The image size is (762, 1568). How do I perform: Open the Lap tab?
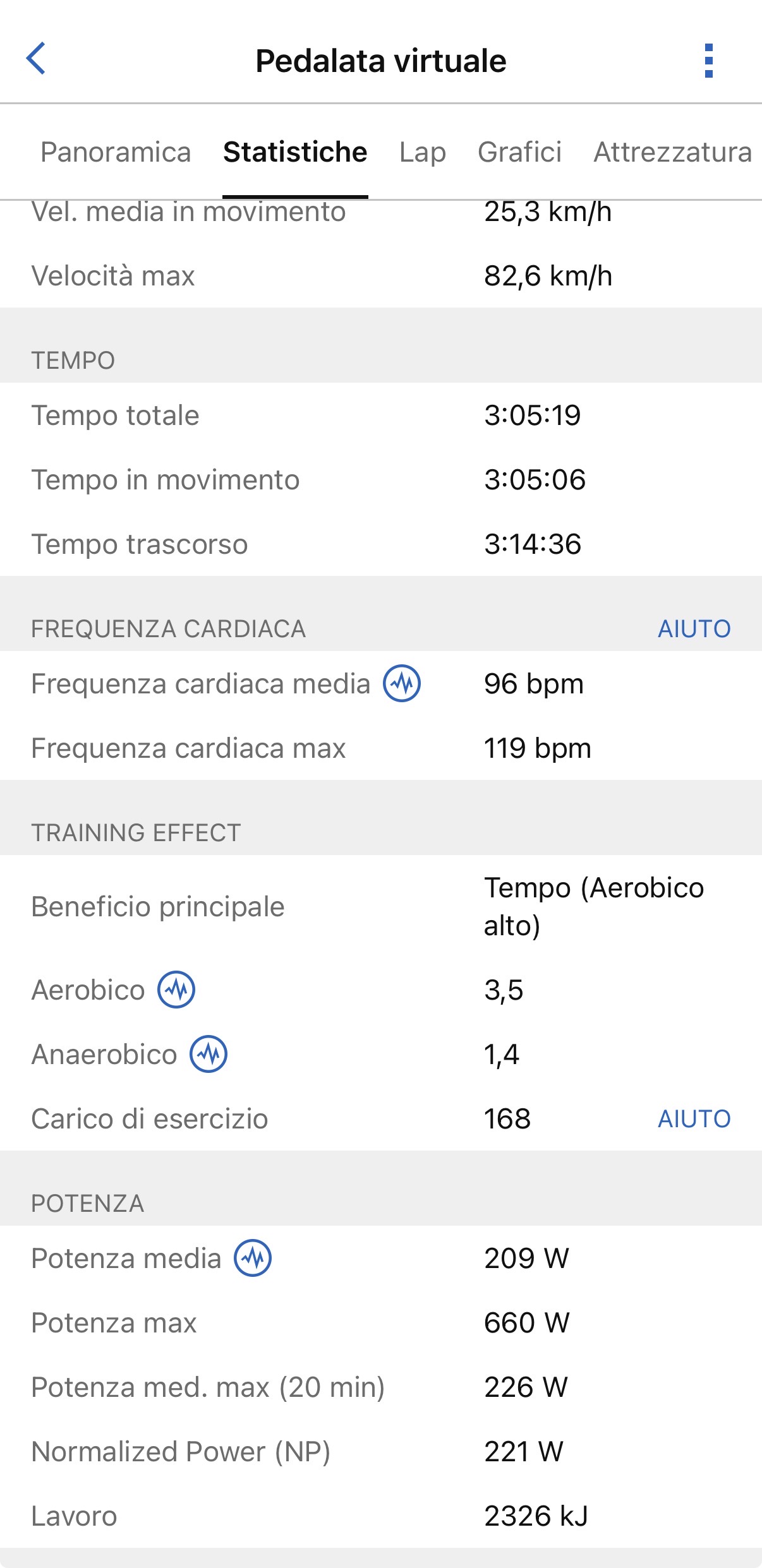[x=423, y=152]
